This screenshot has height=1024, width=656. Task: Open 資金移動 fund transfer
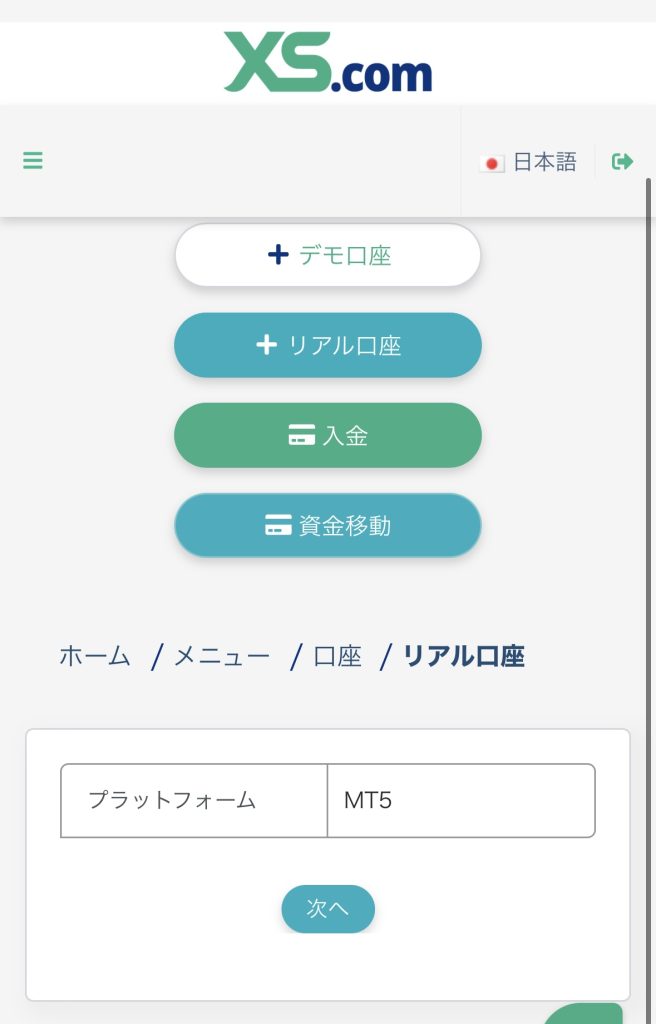328,526
